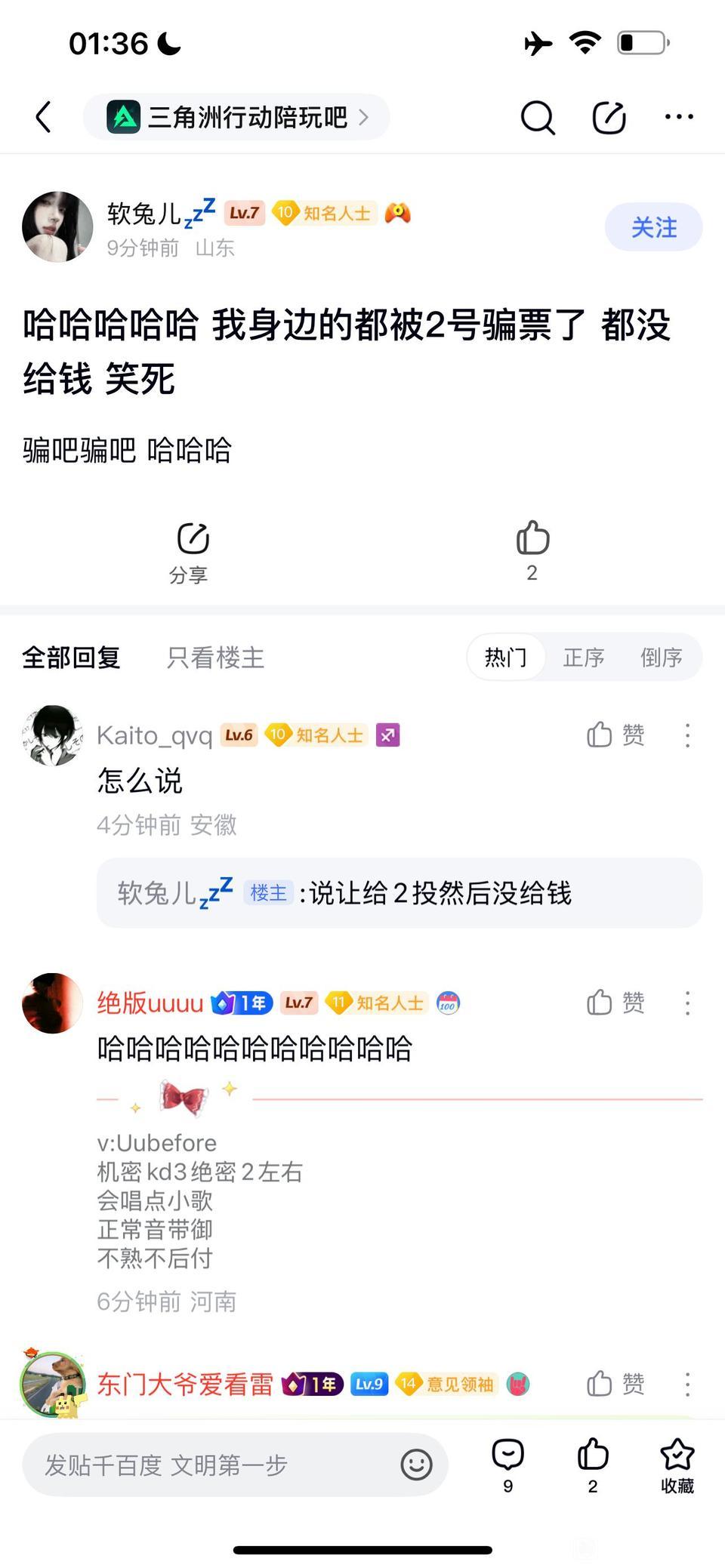Follow 软兔儿 with the 关注 button
725x1568 pixels.
point(653,227)
